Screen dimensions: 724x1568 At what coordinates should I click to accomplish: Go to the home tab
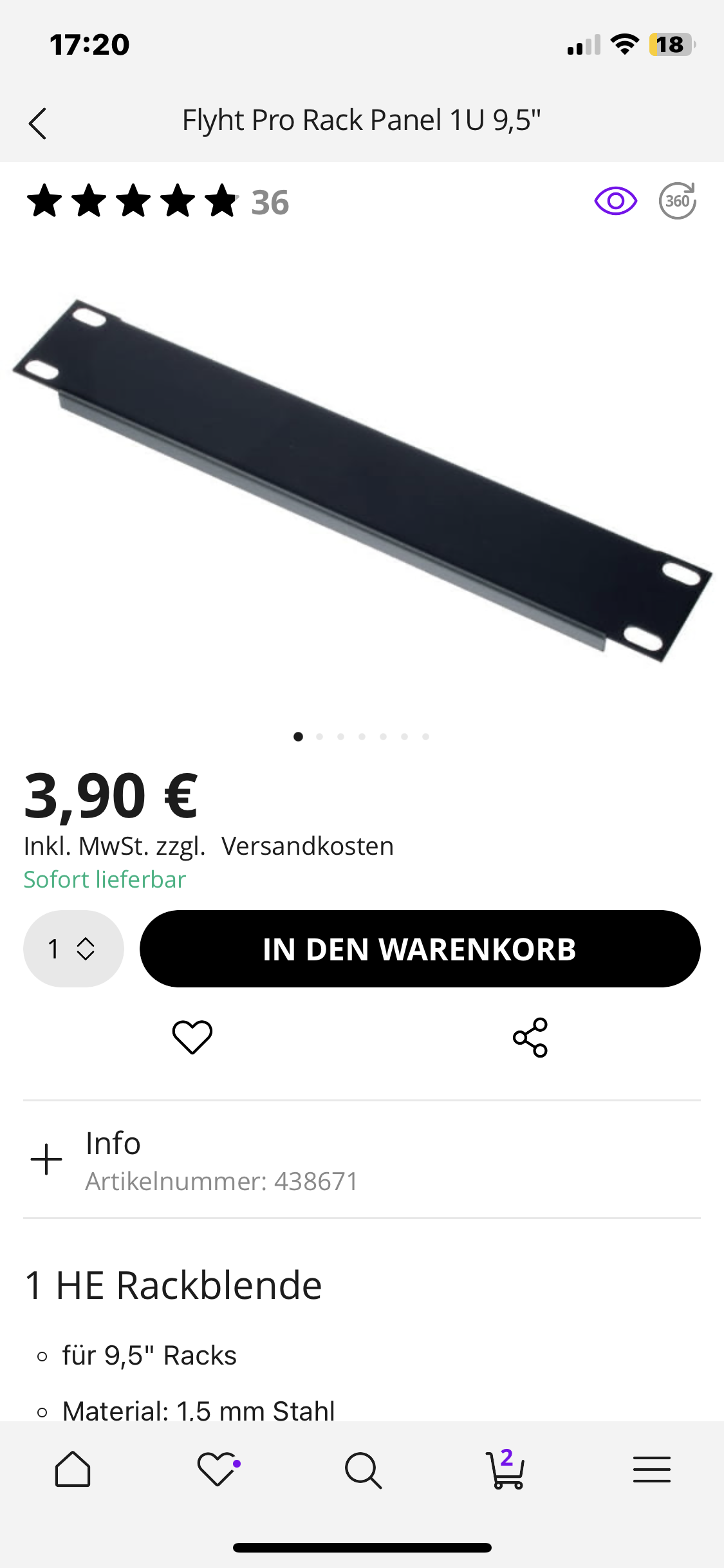tap(73, 1470)
